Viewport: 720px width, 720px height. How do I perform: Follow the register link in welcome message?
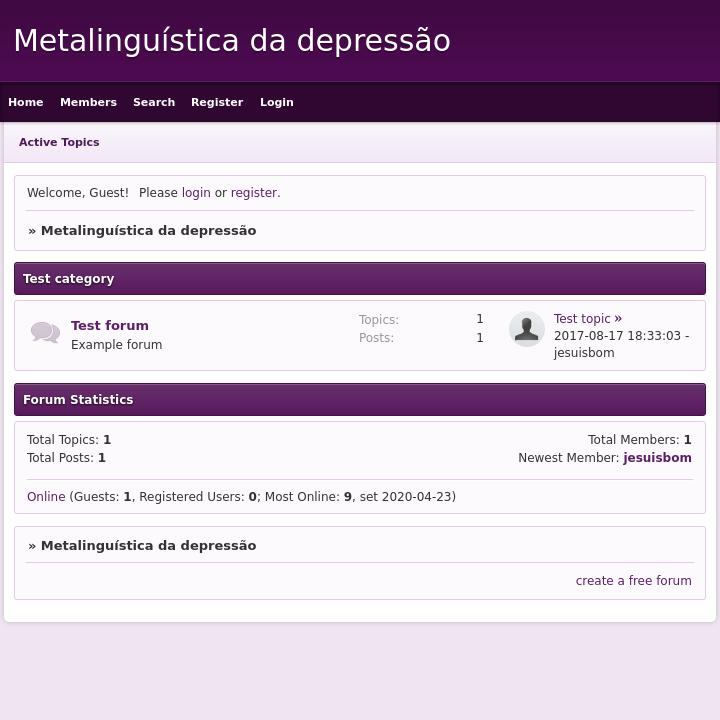[x=254, y=193]
